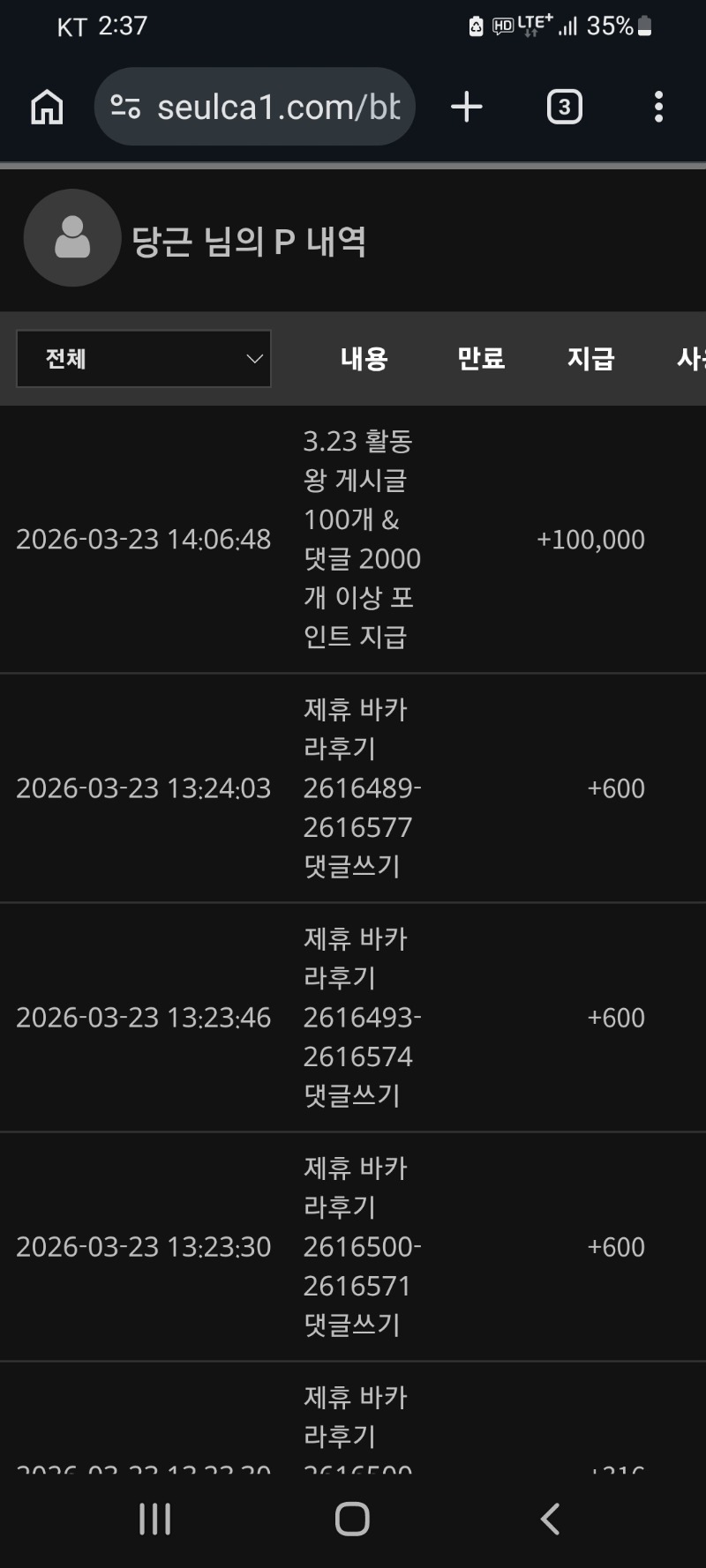Expand the 전체 filter dropdown
The width and height of the screenshot is (706, 1568).
144,359
